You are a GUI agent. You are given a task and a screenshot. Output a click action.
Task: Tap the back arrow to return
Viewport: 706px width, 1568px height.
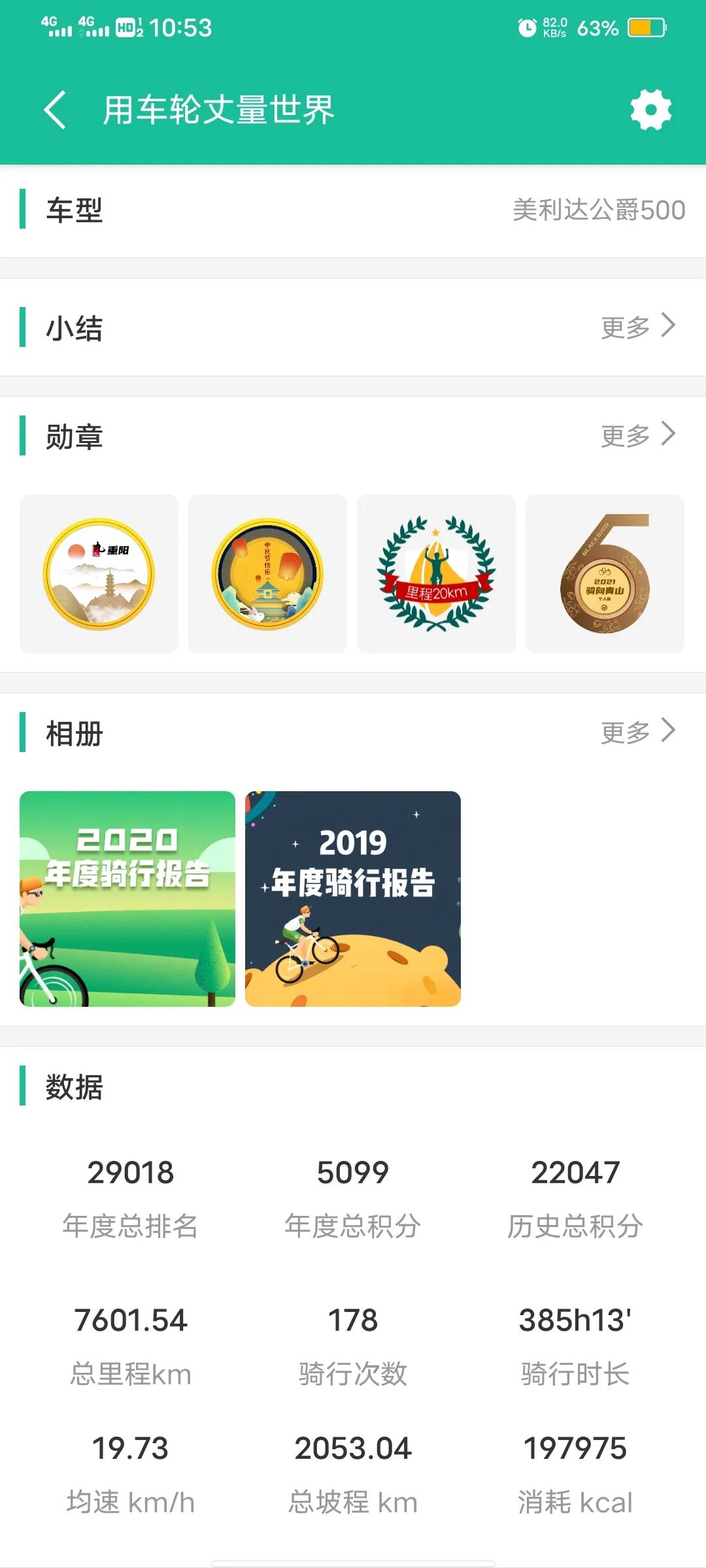tap(56, 110)
